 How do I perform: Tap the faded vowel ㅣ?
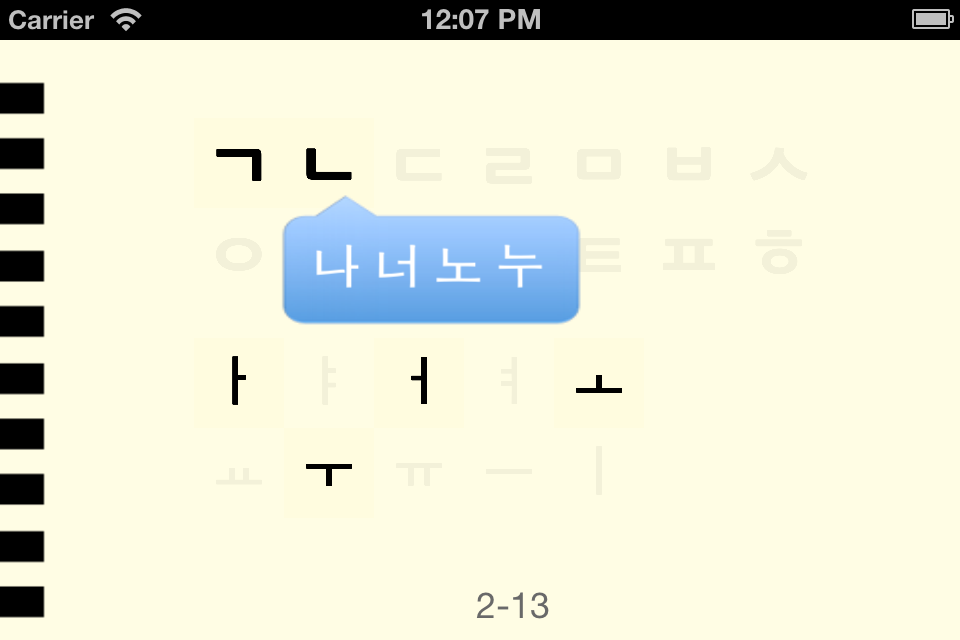(599, 471)
